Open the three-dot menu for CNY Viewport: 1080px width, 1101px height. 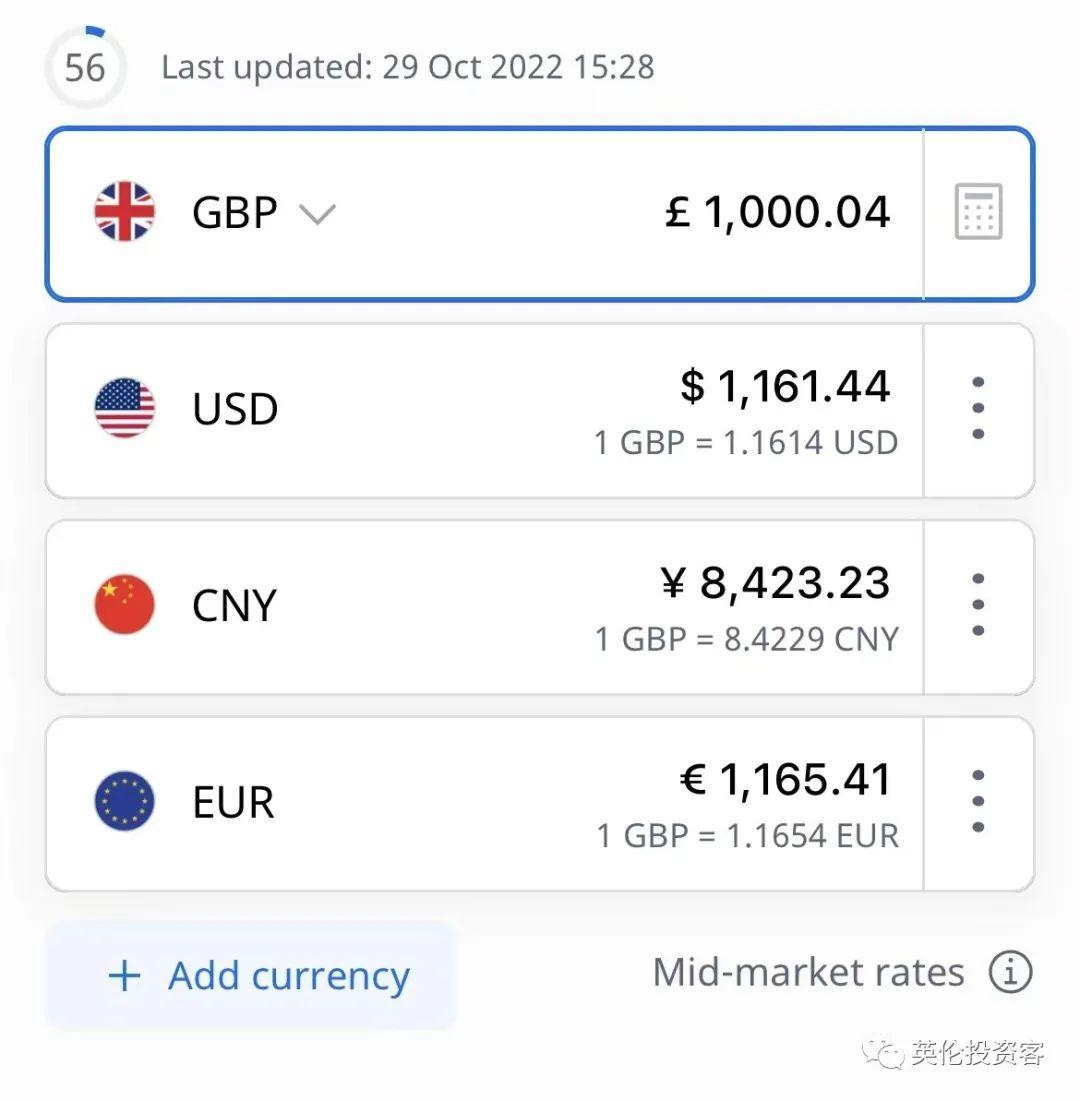[978, 605]
